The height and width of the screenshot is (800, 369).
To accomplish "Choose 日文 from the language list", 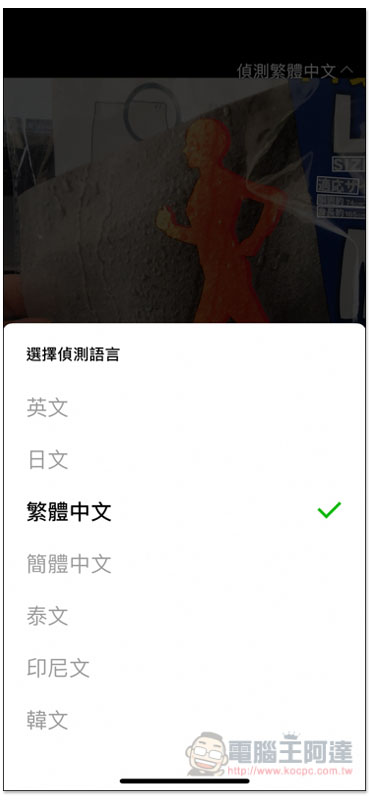I will [184, 460].
